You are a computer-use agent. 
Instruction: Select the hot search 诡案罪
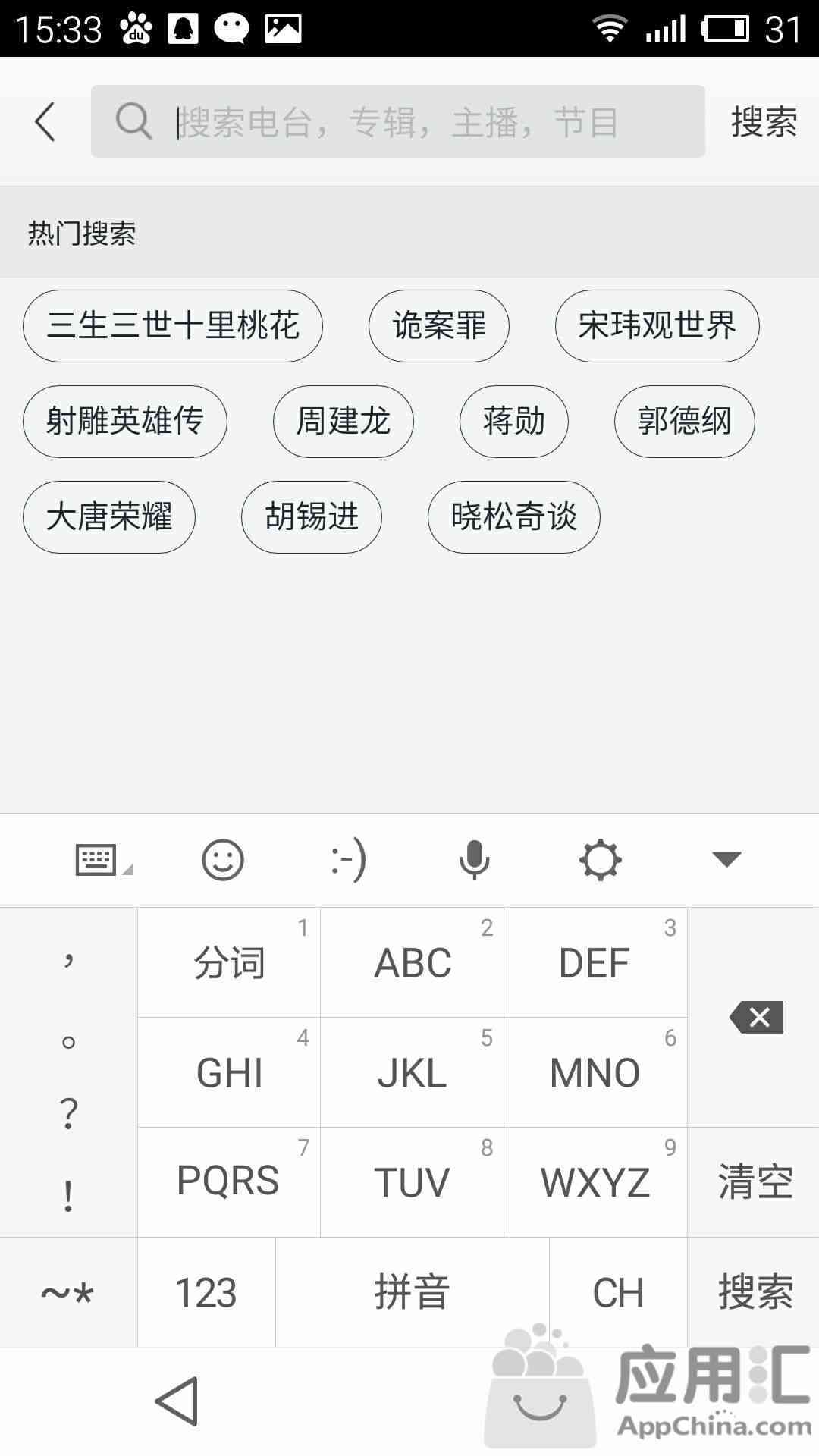439,326
